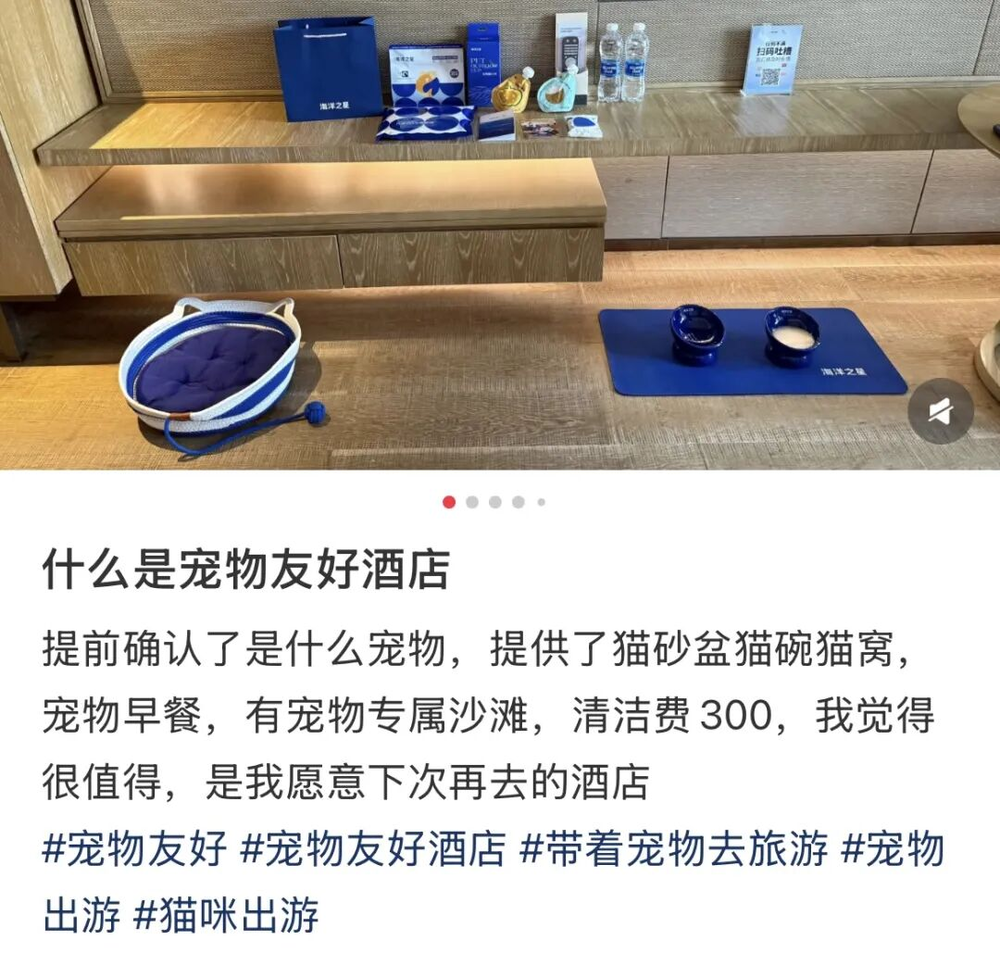Open the #宠物友好 hashtag

click(x=135, y=849)
